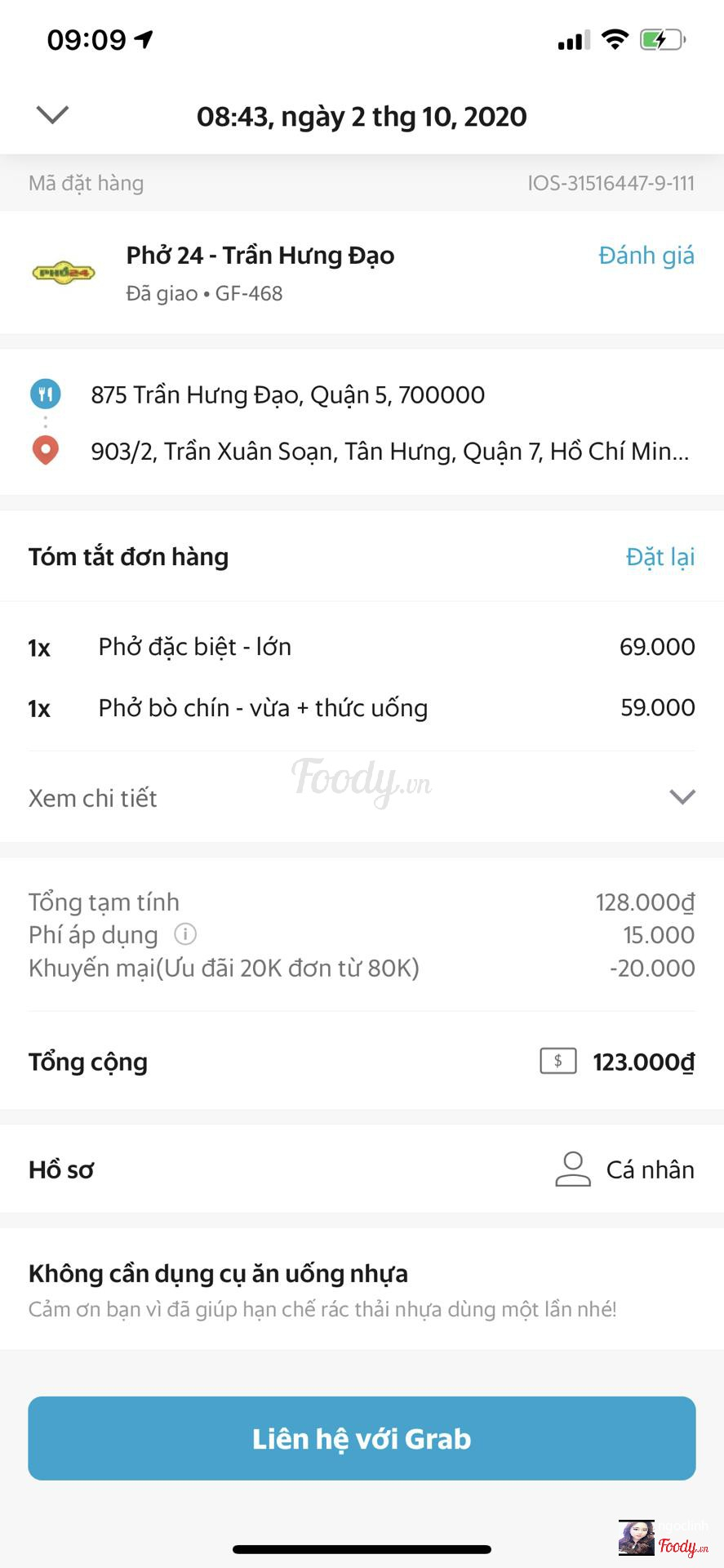This screenshot has height=1568, width=724.
Task: Open the Hồ sơ Cá nhân profile row
Action: [x=624, y=1169]
